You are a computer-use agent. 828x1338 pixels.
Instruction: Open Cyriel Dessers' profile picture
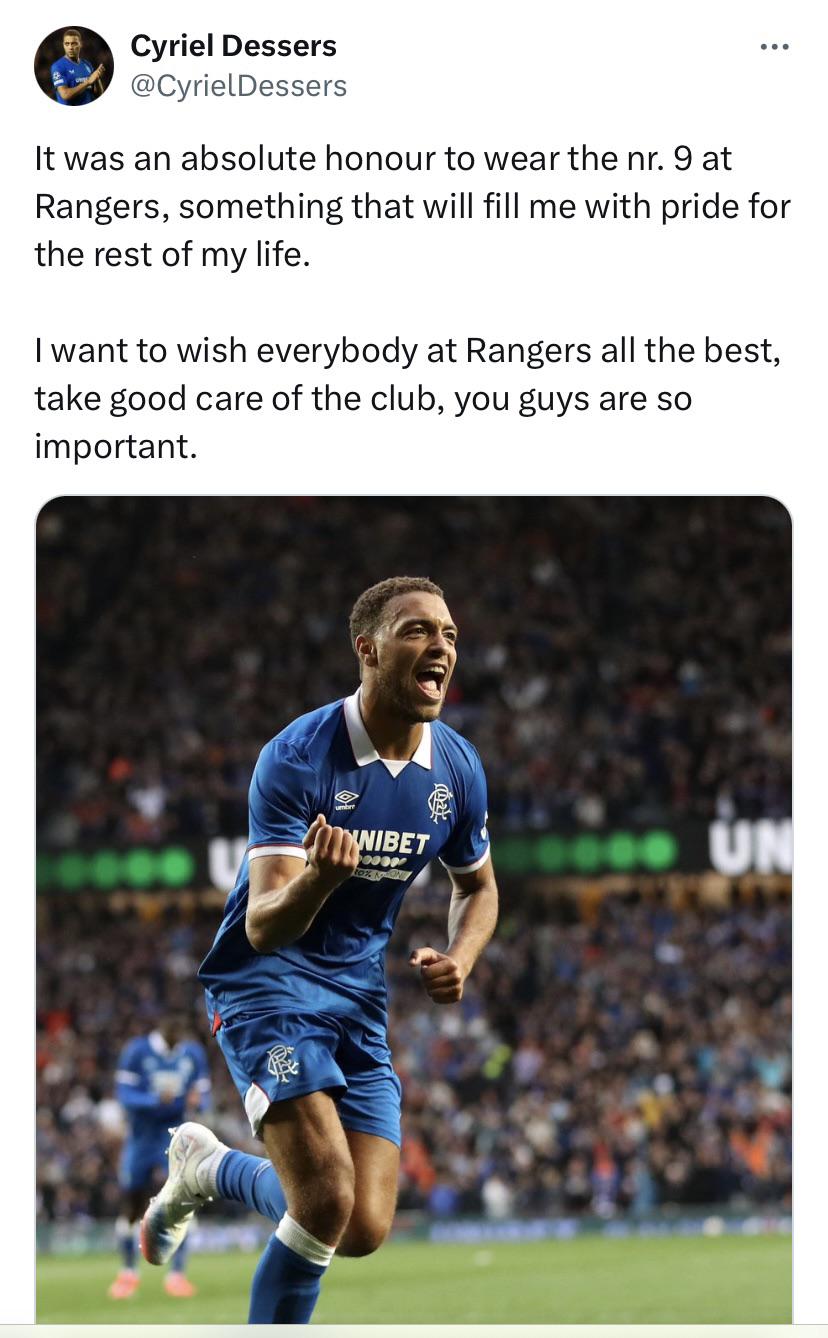[74, 66]
